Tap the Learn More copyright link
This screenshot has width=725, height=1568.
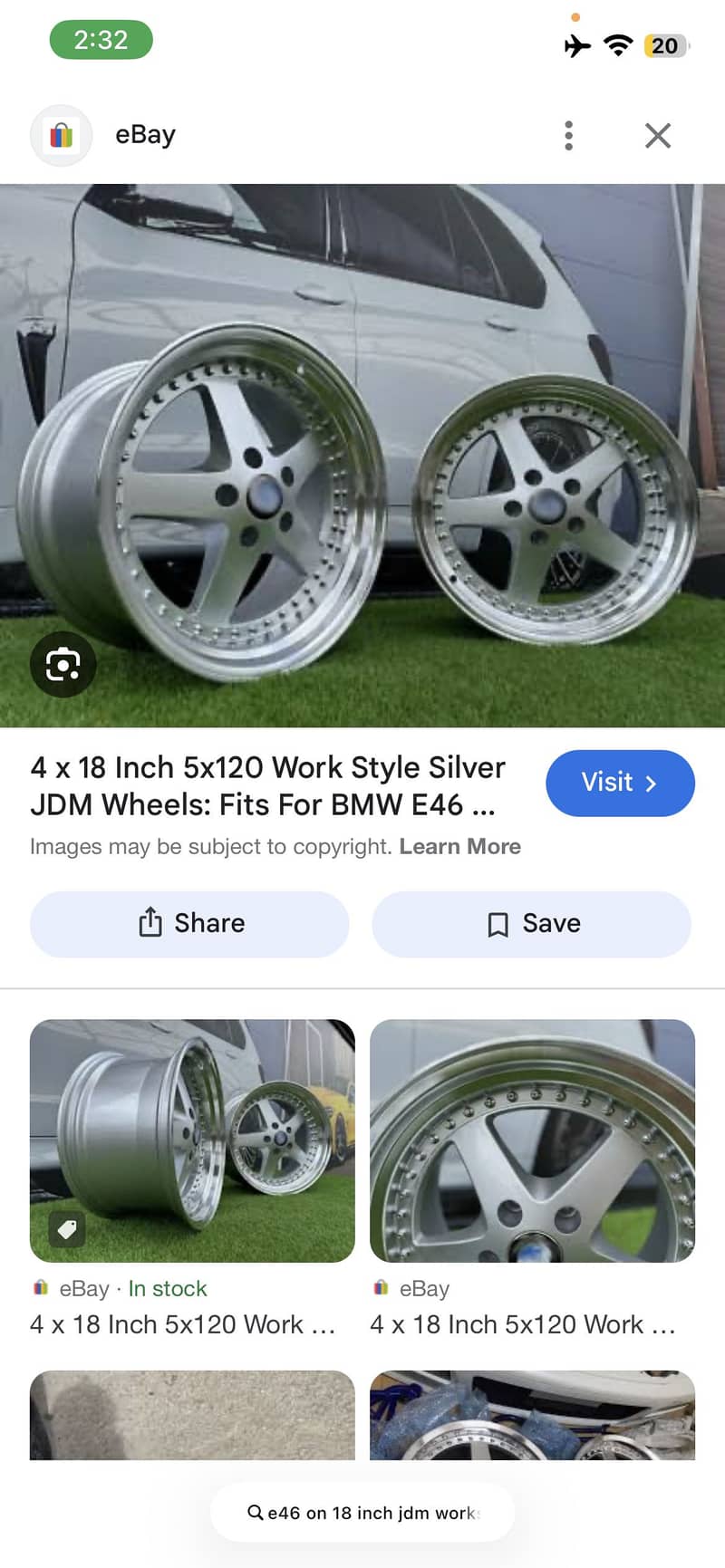click(460, 846)
